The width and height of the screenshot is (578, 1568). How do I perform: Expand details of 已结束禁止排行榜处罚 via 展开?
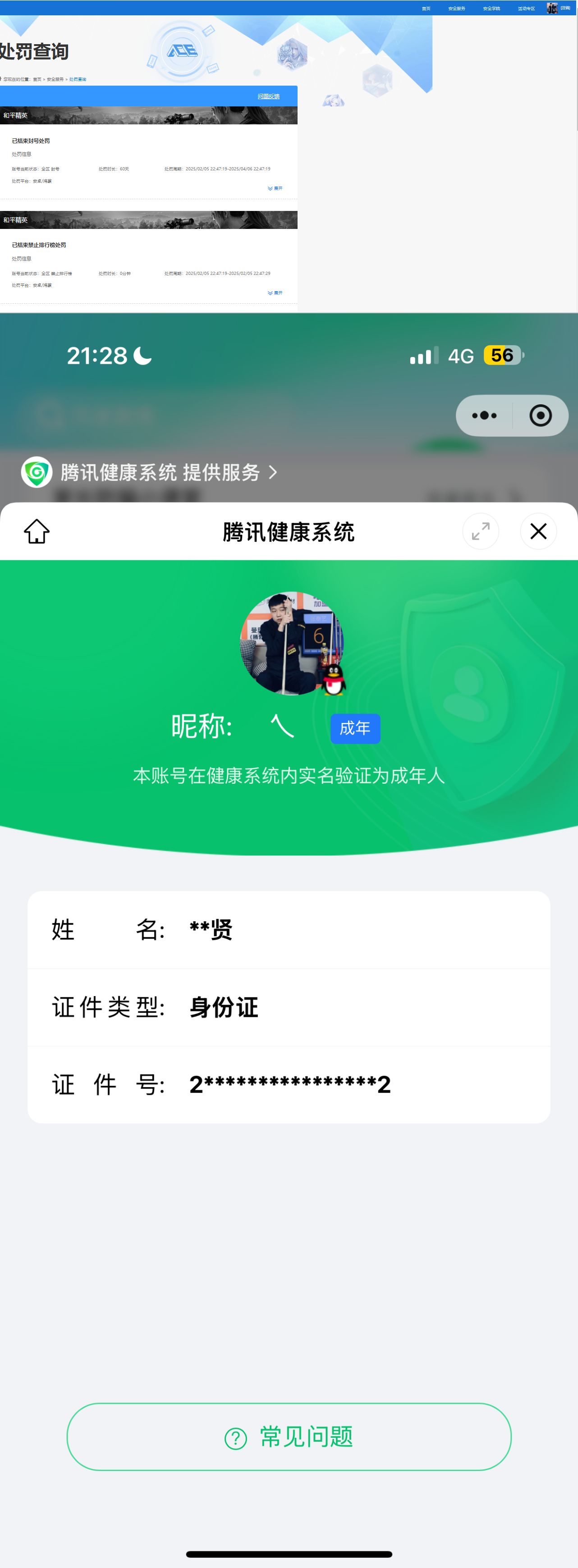click(277, 293)
